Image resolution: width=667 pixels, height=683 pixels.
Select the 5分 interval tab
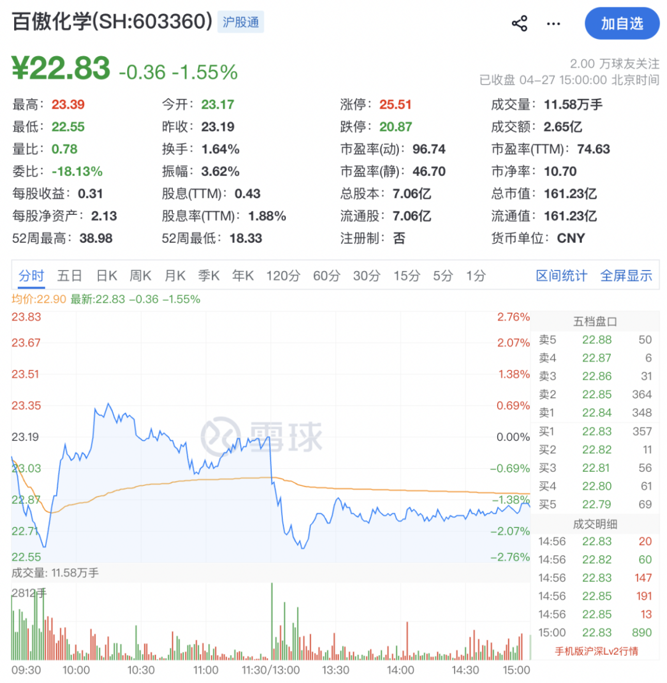click(443, 276)
